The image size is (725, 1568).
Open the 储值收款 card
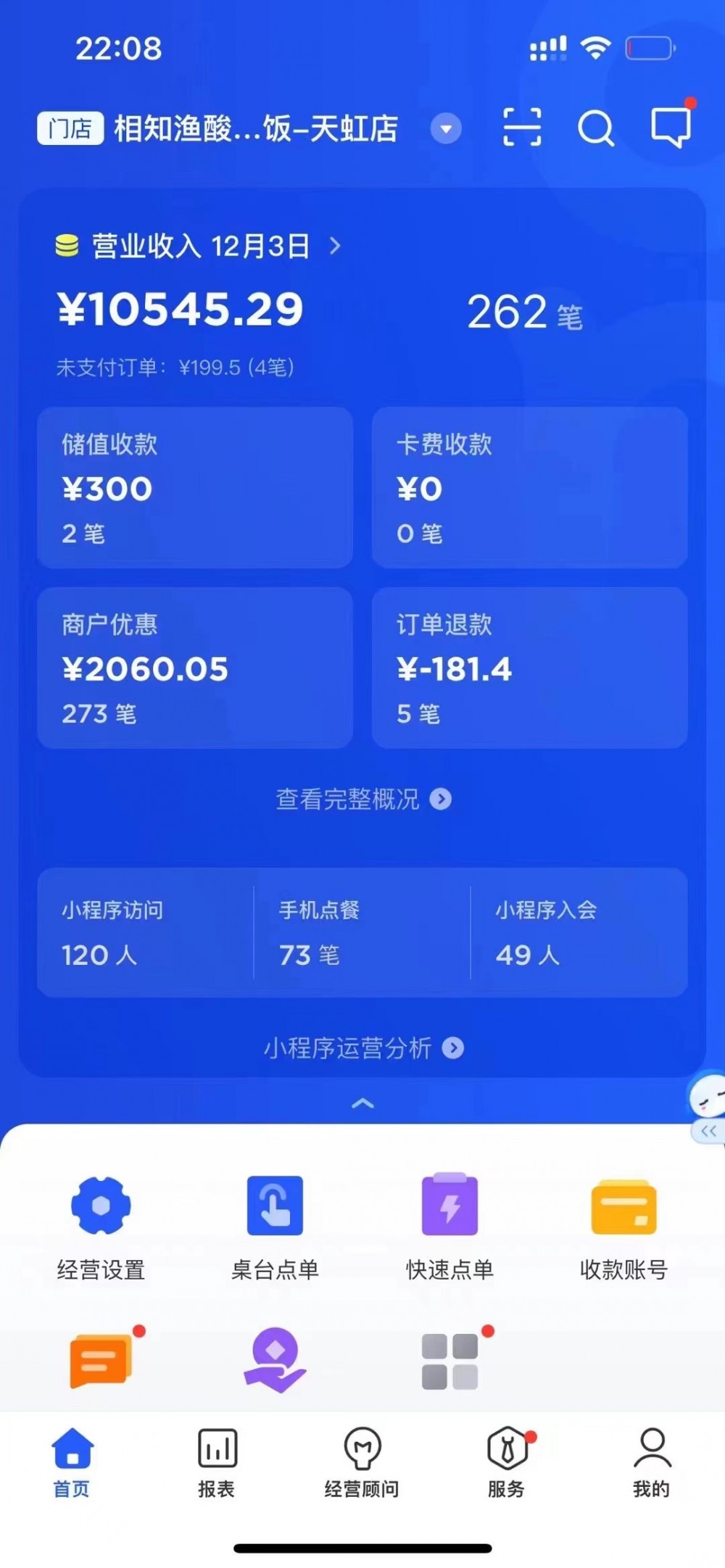194,487
